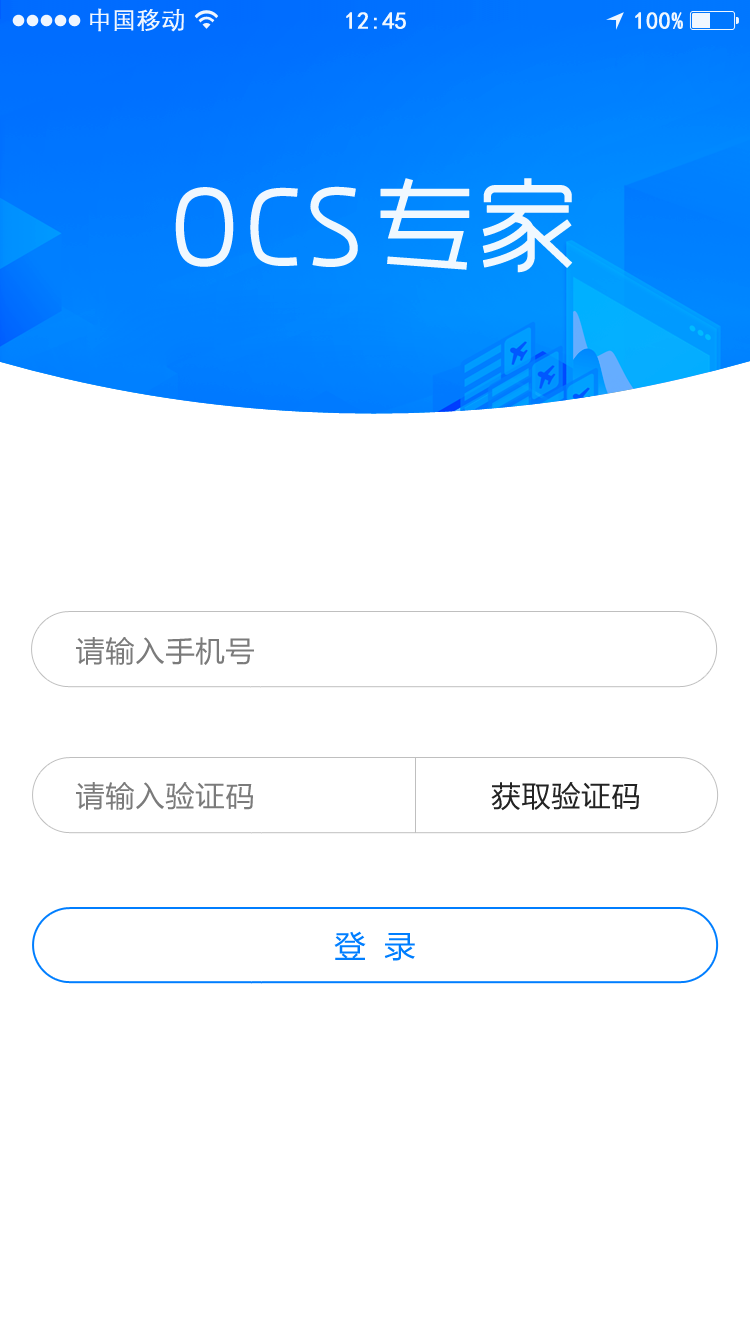Tap the divider between code field and 获取验证码
Image resolution: width=750 pixels, height=1334 pixels.
pyautogui.click(x=416, y=795)
